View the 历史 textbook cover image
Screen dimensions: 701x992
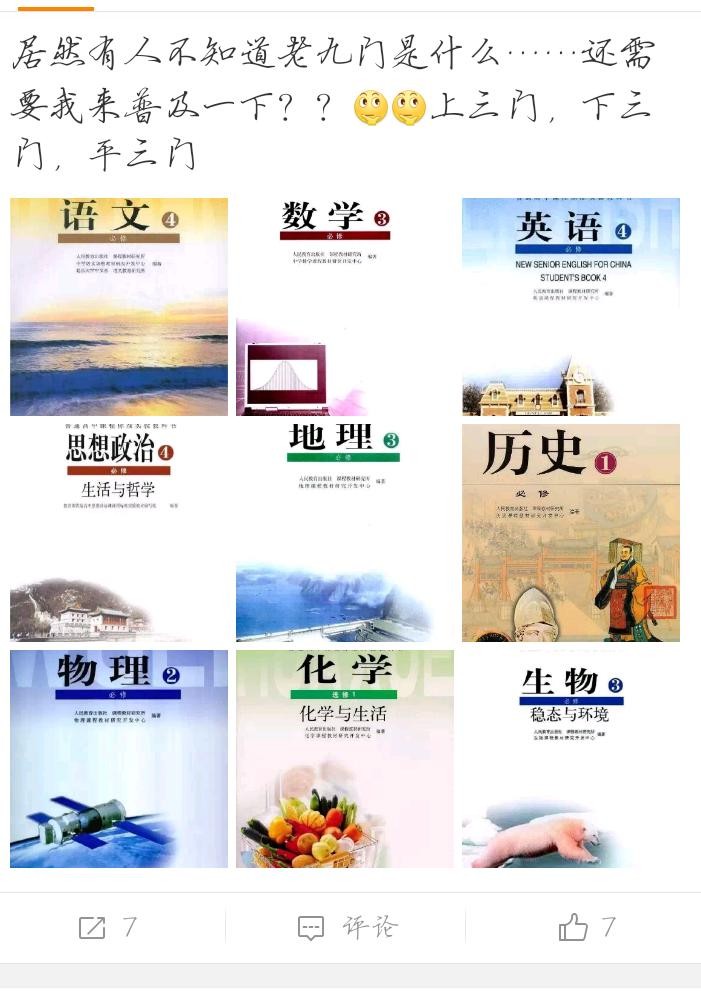click(571, 532)
